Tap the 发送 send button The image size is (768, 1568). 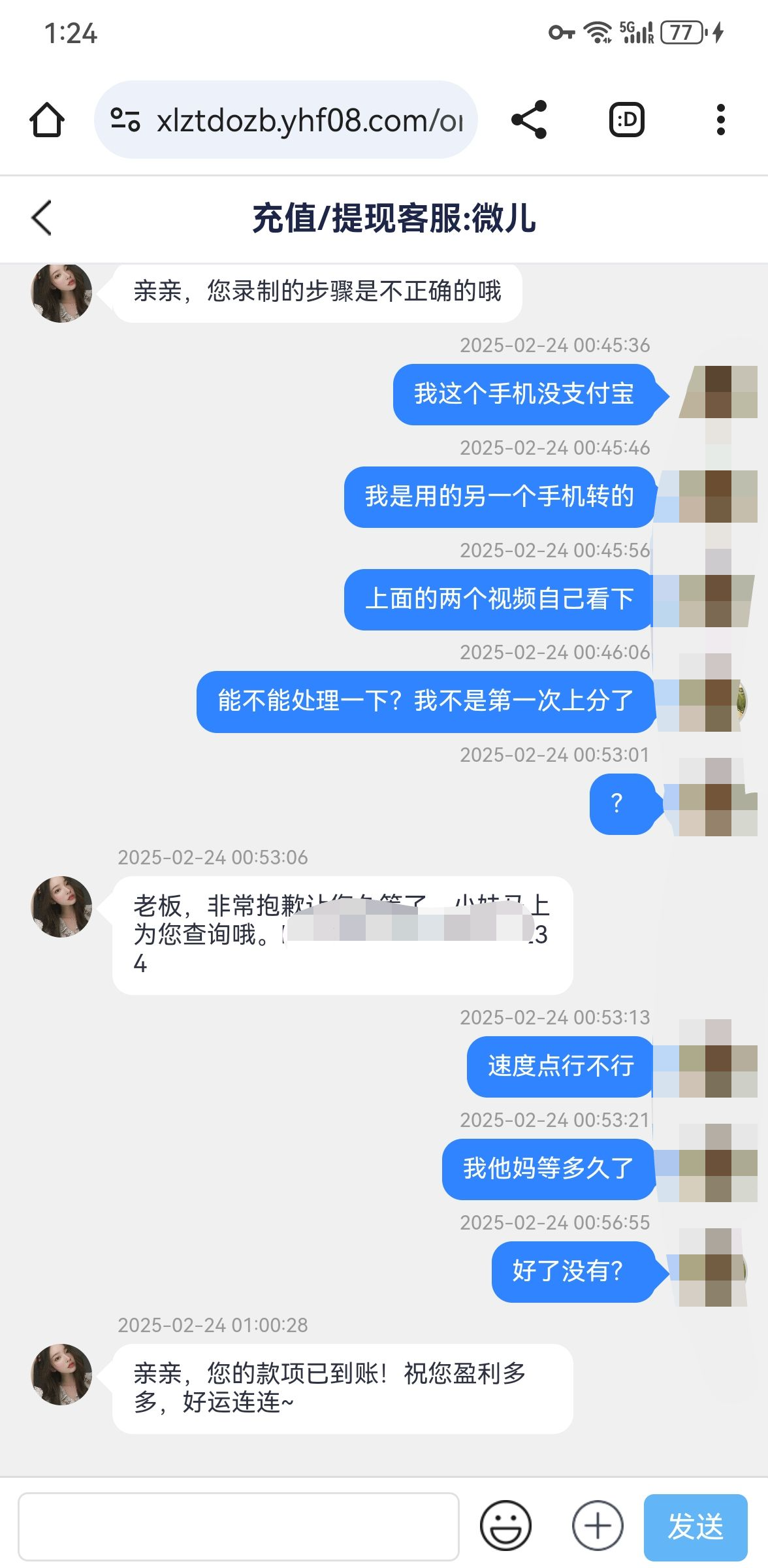[x=695, y=1526]
